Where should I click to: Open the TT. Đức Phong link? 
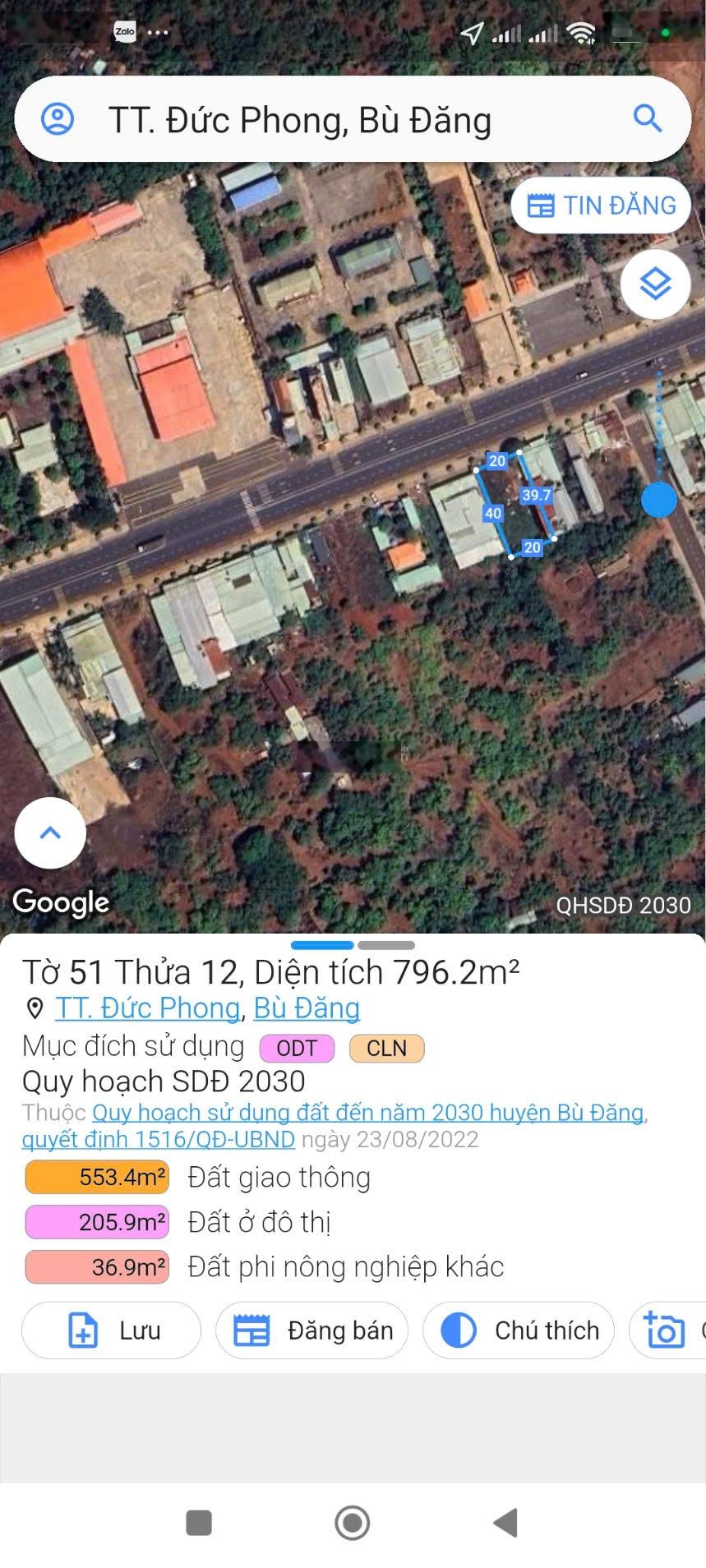coord(148,1008)
